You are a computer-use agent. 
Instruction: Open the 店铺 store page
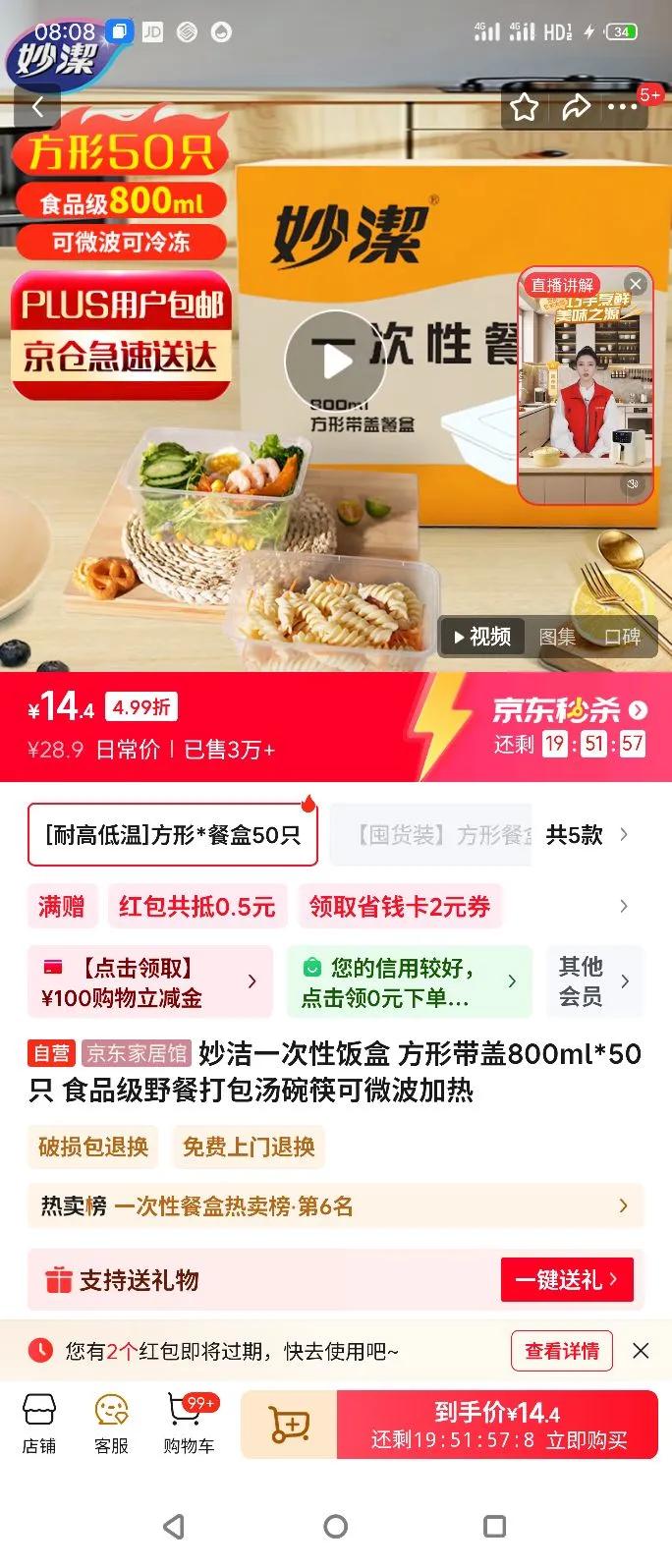39,1423
